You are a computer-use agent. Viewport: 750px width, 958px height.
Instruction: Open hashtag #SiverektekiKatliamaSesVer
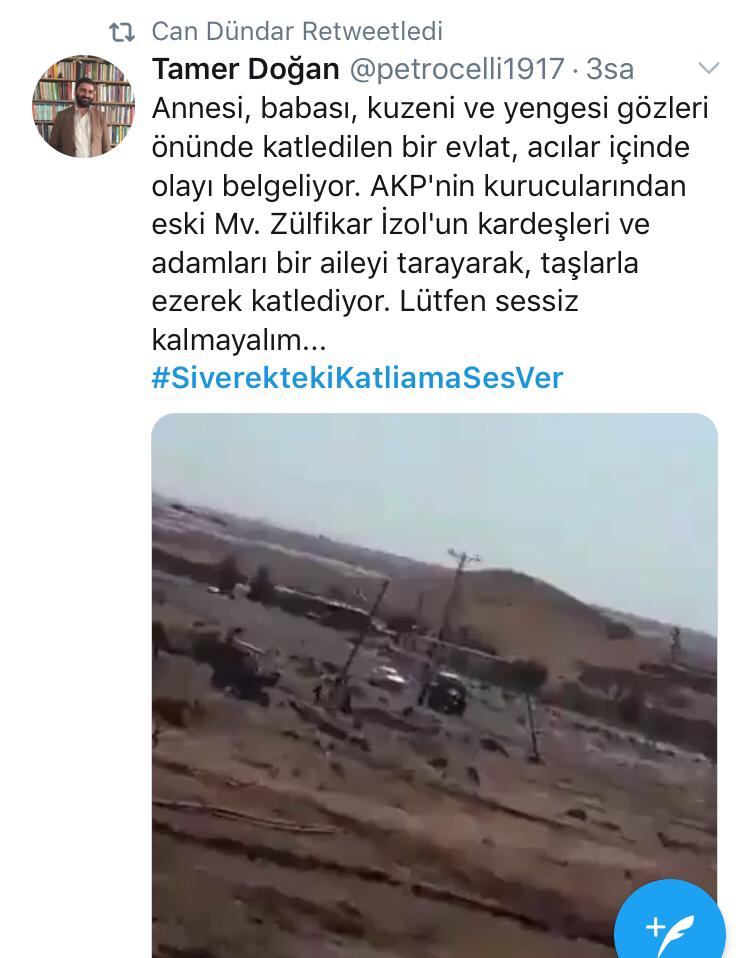(357, 378)
